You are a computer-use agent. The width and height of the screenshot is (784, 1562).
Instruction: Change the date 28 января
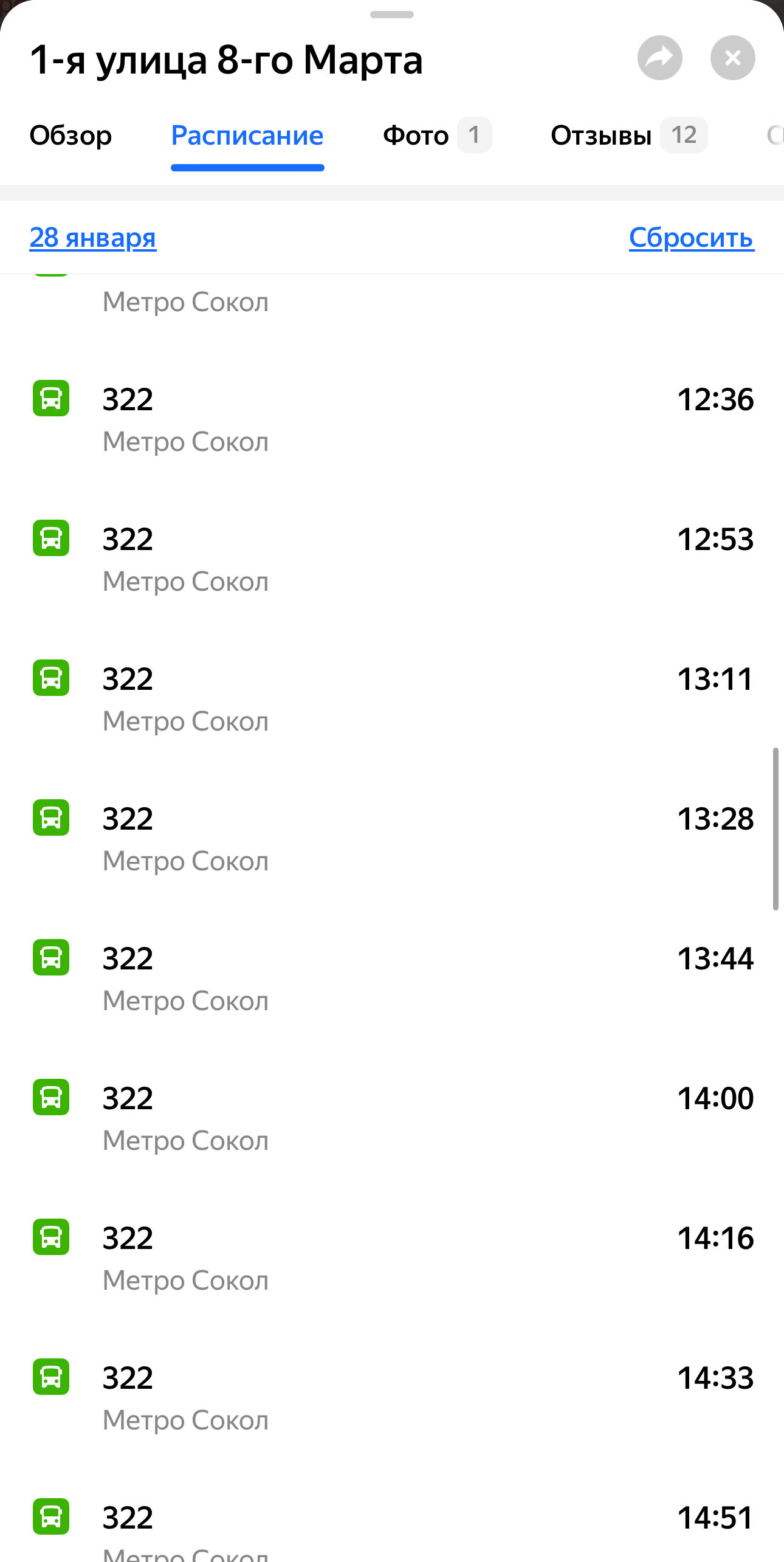click(93, 238)
